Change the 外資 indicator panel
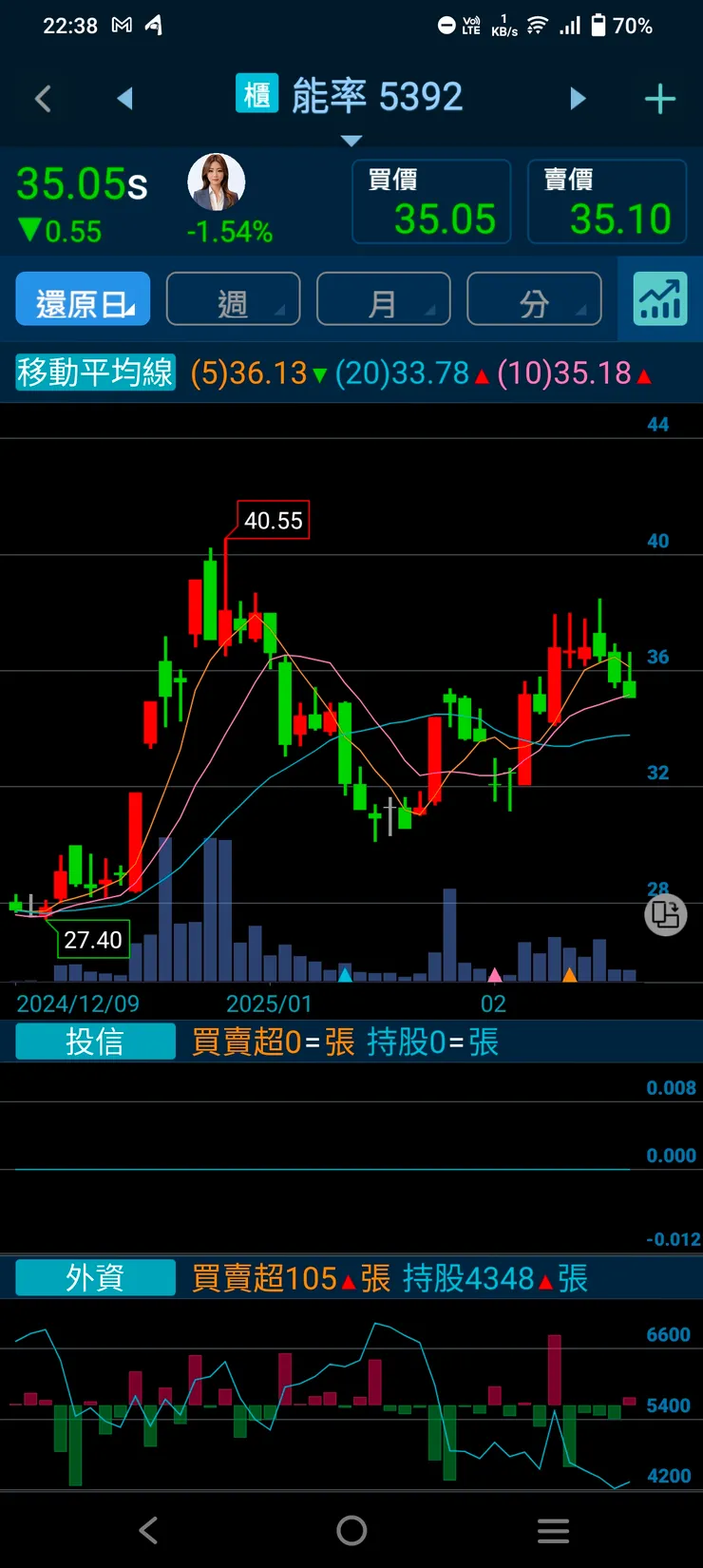This screenshot has height=1568, width=703. (x=95, y=1278)
